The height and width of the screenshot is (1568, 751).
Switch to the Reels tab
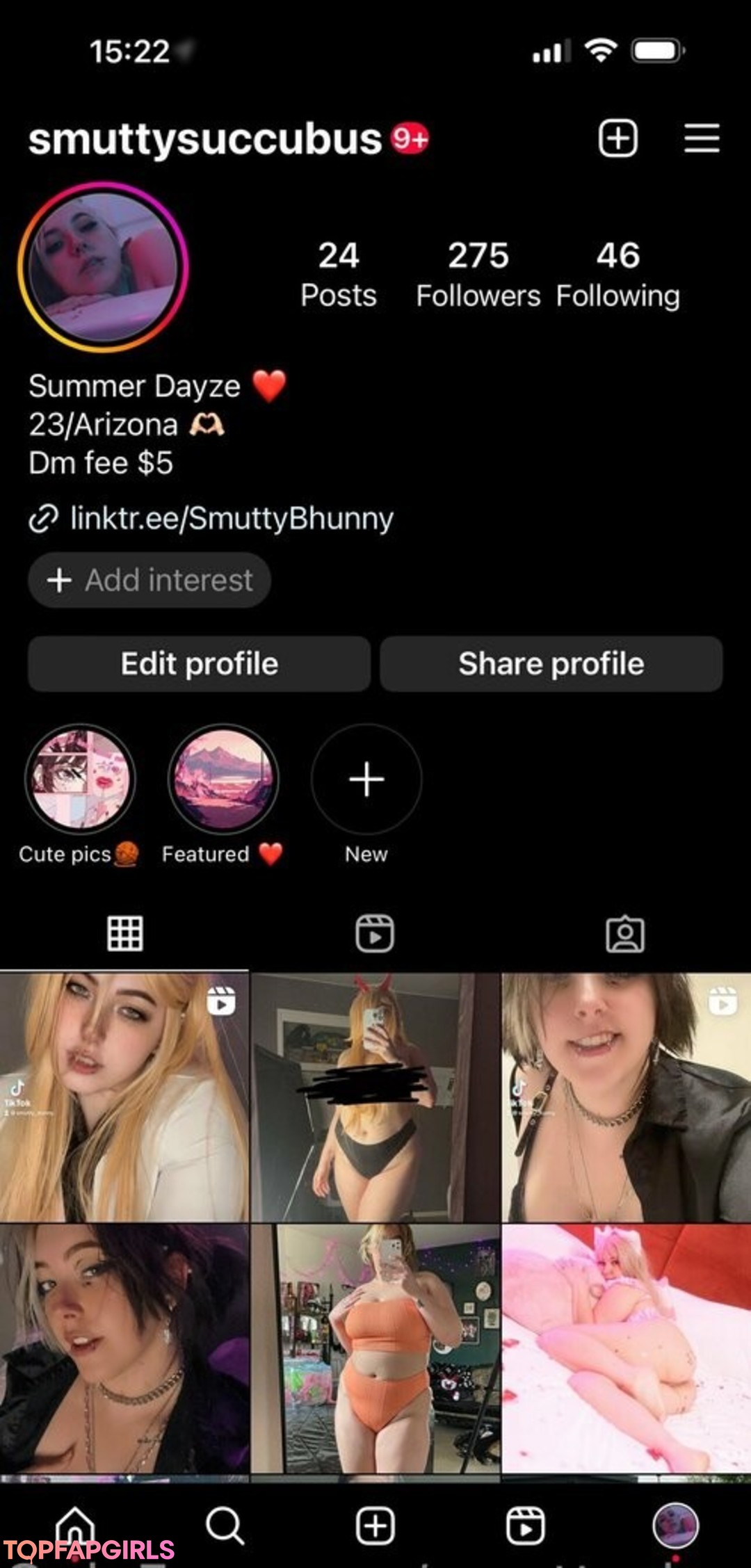[x=375, y=933]
